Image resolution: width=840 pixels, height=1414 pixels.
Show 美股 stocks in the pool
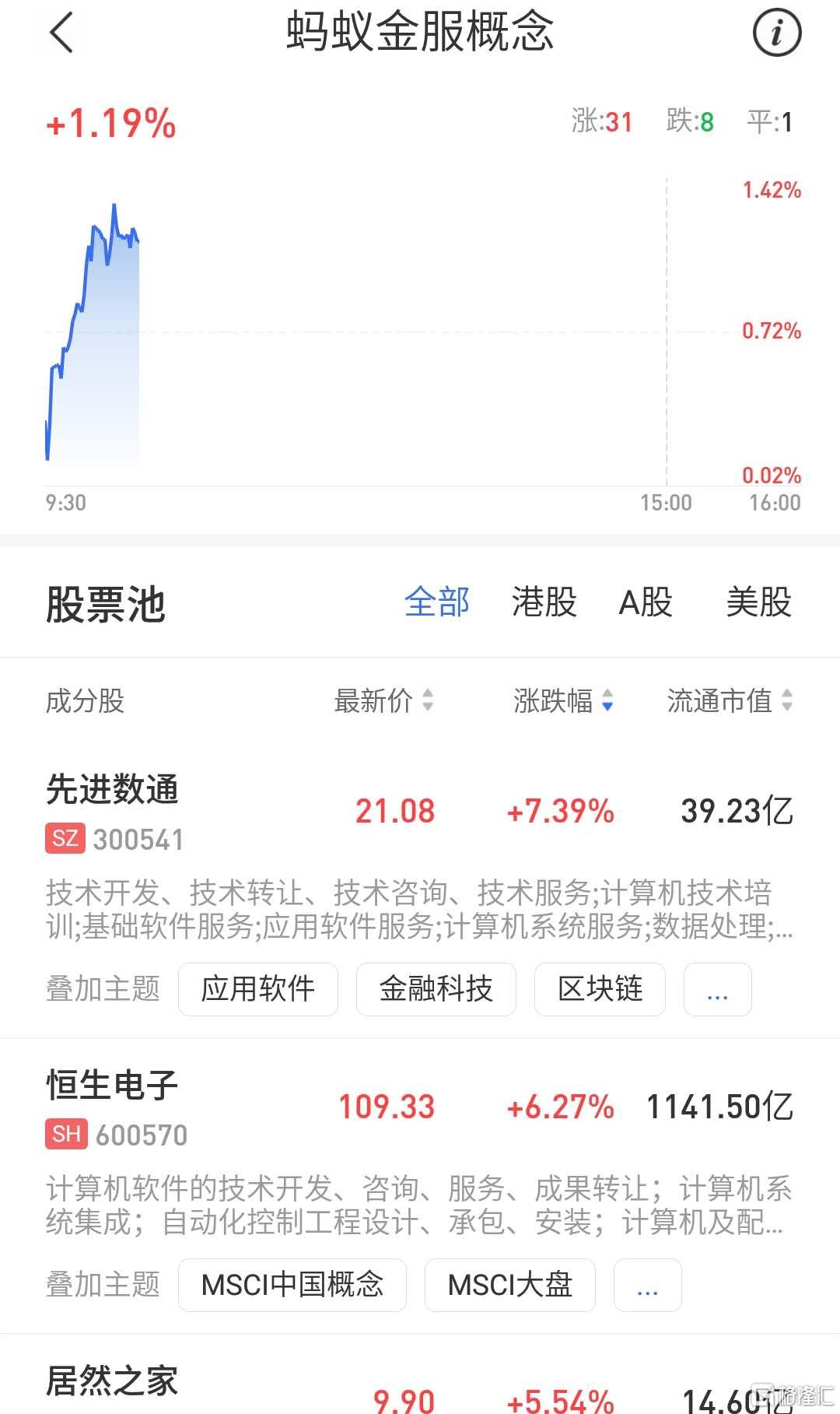tap(758, 602)
